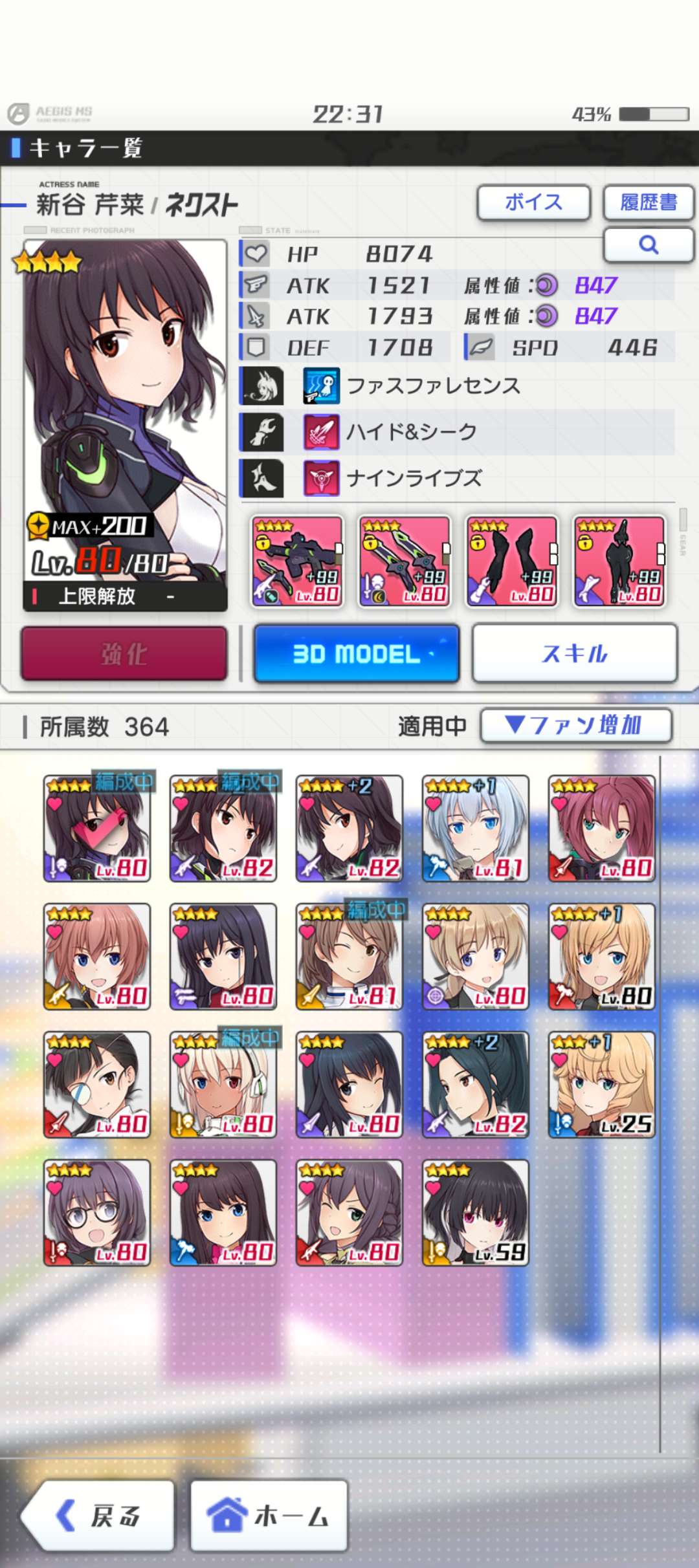Return to ホーム home screen

(x=269, y=1516)
